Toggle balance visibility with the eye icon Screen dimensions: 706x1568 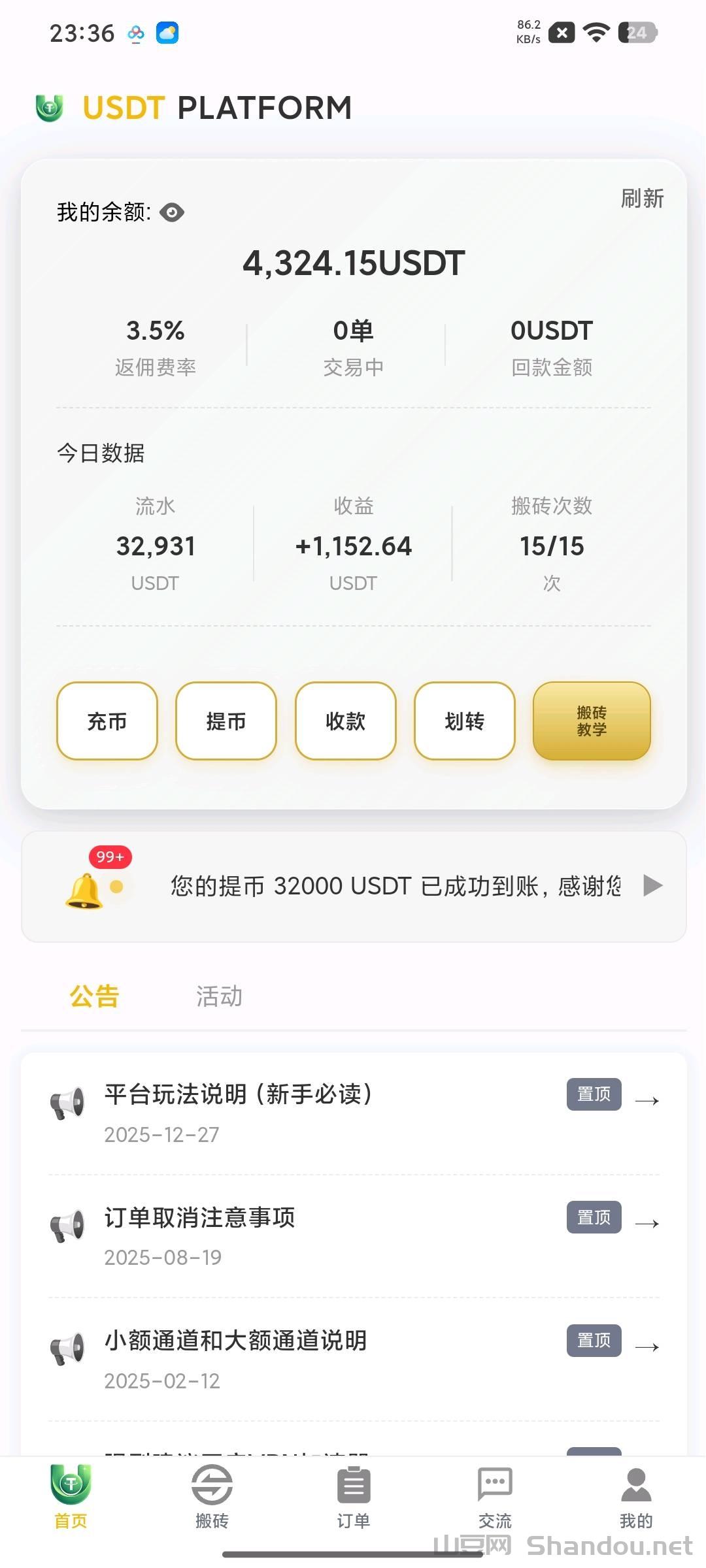coord(171,212)
